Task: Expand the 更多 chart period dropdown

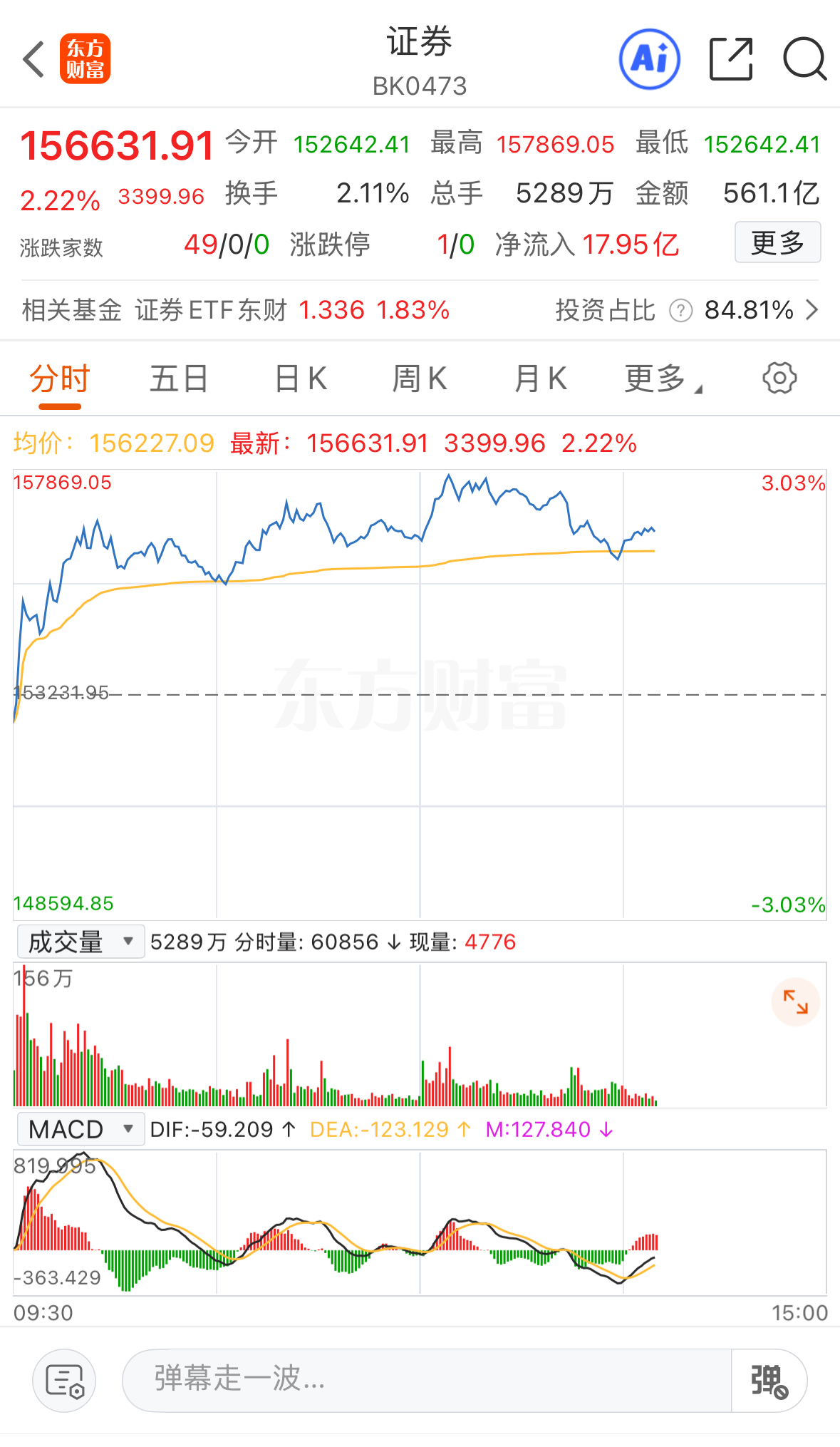Action: (x=661, y=379)
